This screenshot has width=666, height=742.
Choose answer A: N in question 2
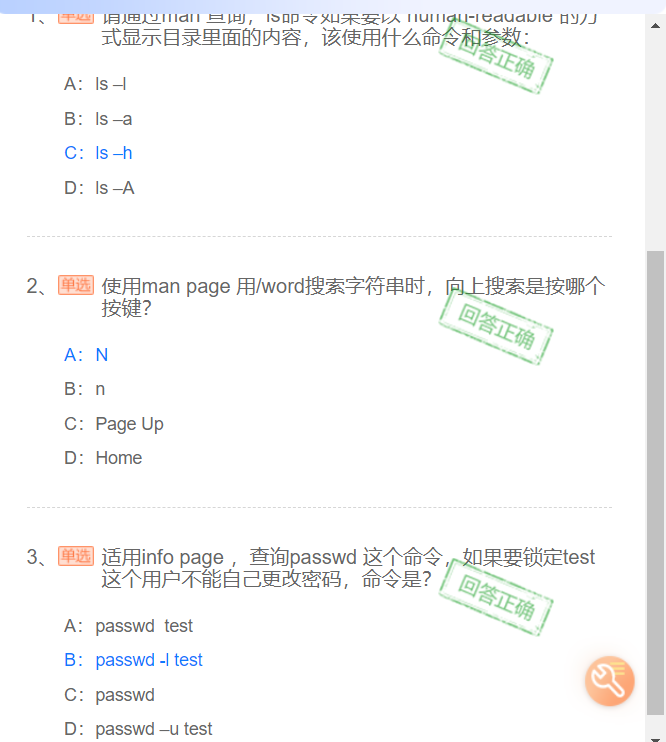pos(87,355)
